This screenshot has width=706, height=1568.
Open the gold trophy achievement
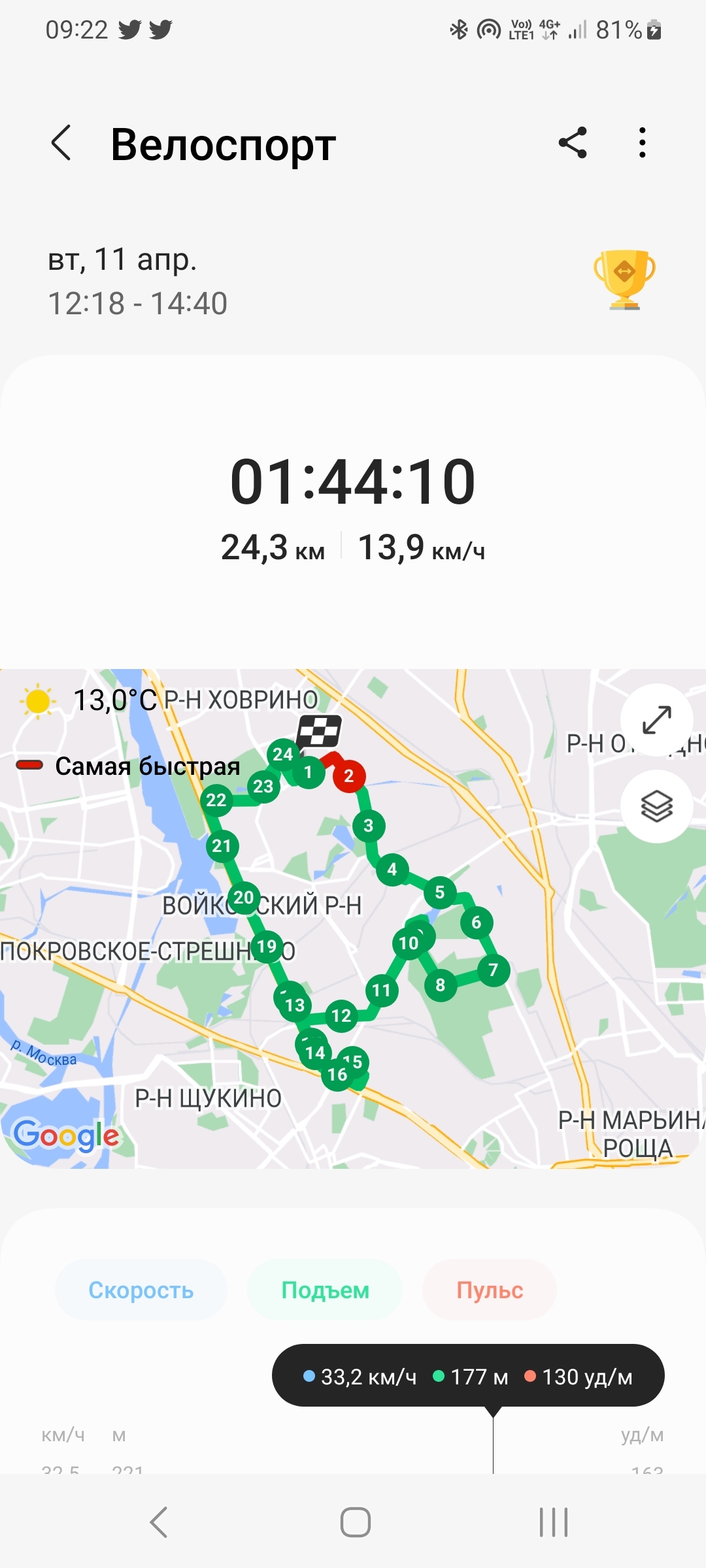coord(624,279)
